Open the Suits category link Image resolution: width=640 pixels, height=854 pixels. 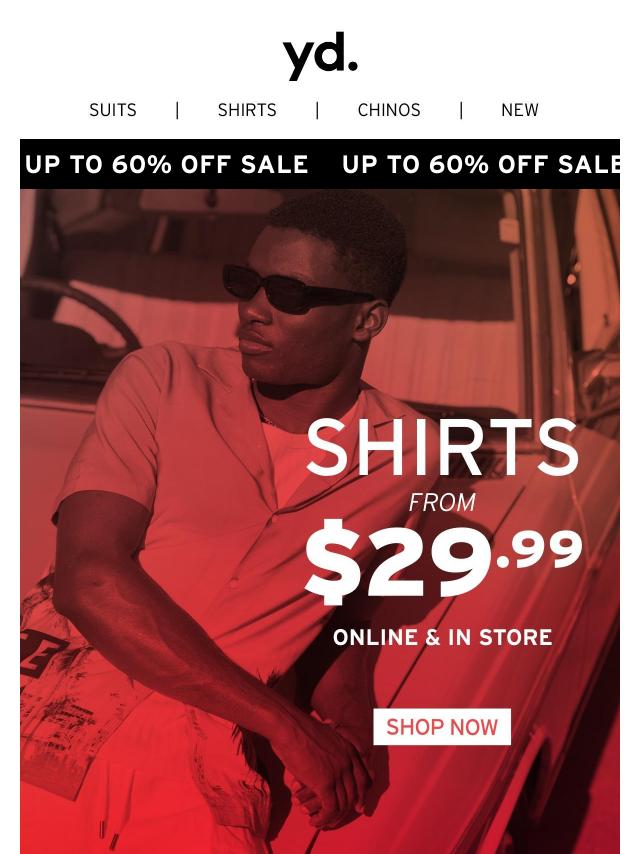pos(113,110)
